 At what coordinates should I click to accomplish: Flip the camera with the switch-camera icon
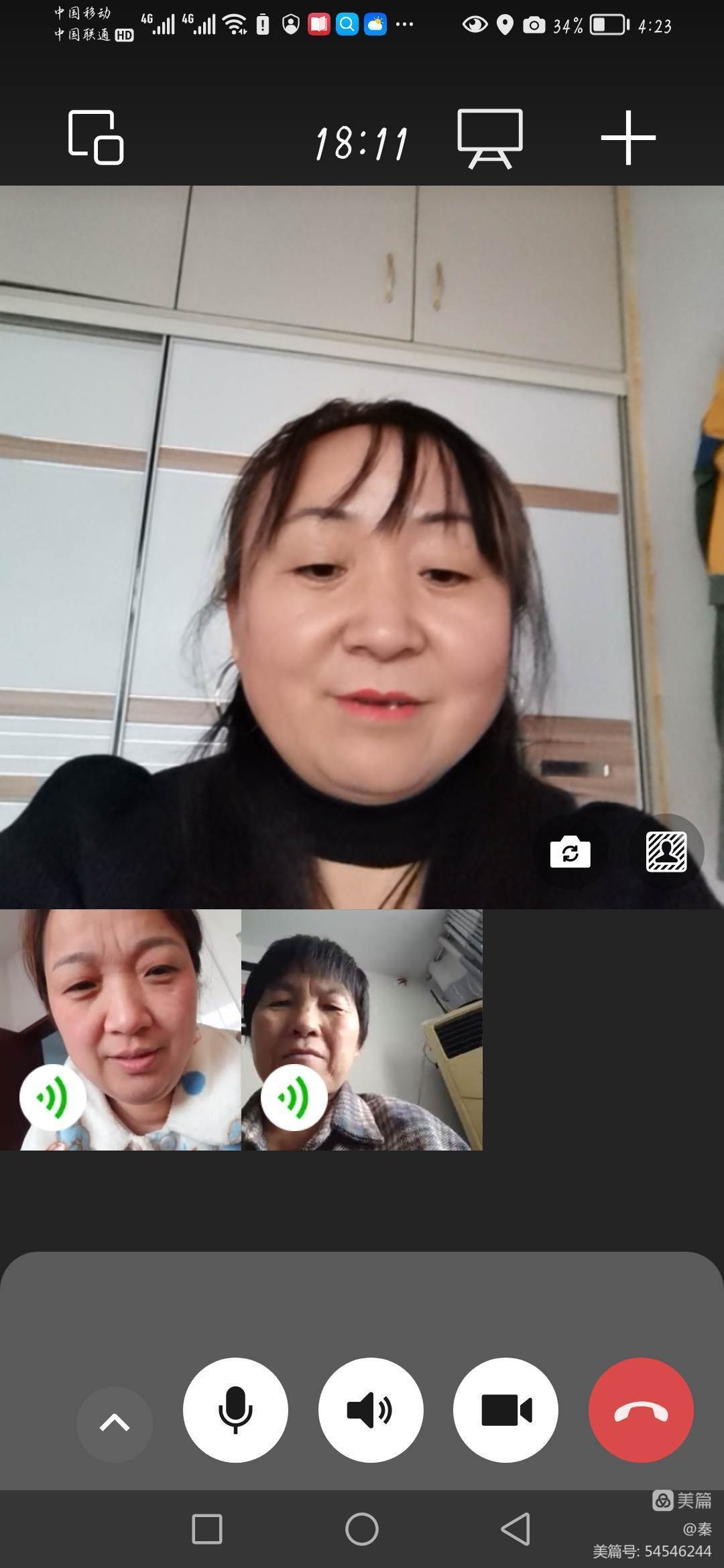[x=570, y=852]
